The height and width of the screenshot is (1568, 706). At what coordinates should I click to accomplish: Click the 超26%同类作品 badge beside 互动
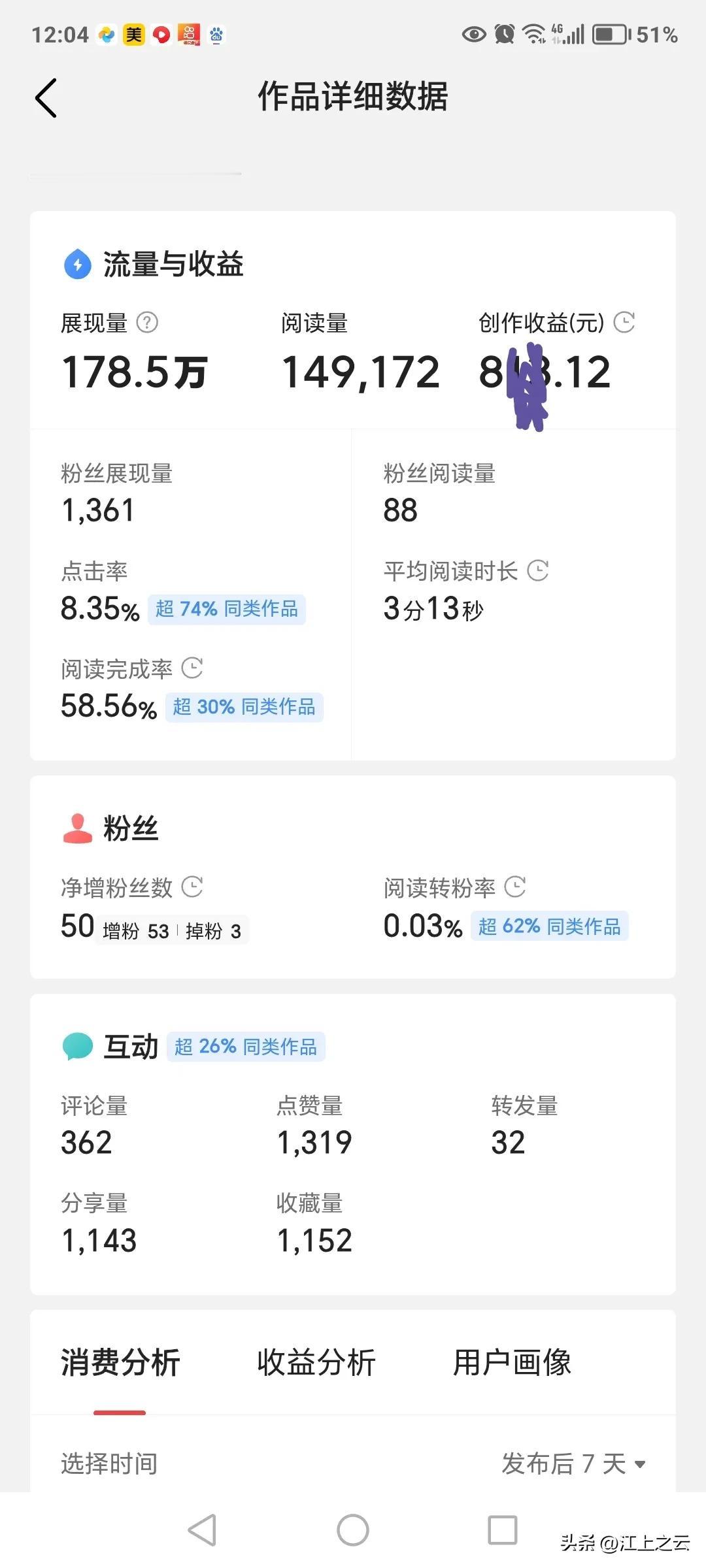(246, 1046)
